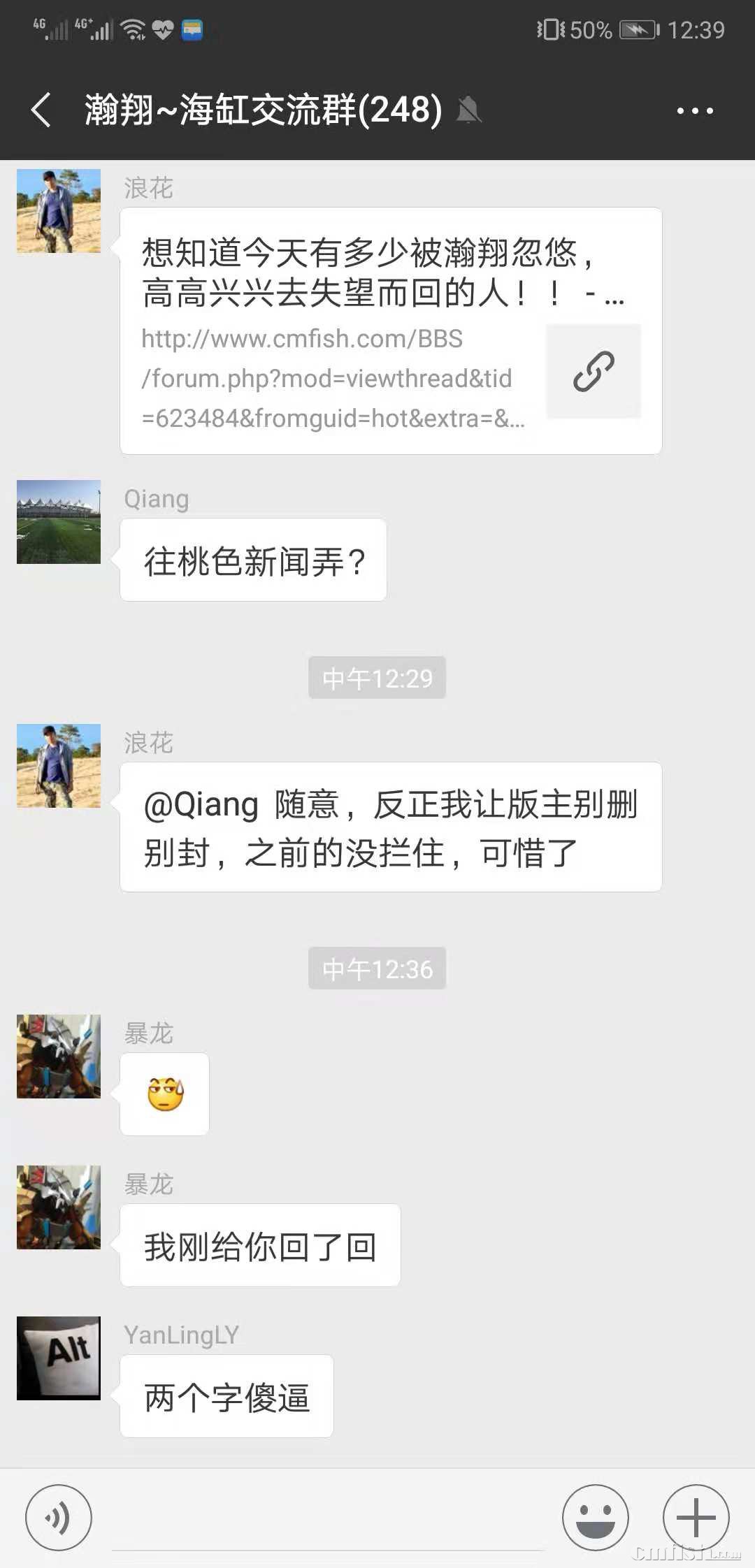Open the three-dot chat options menu
Image resolution: width=755 pixels, height=1568 pixels.
point(694,110)
